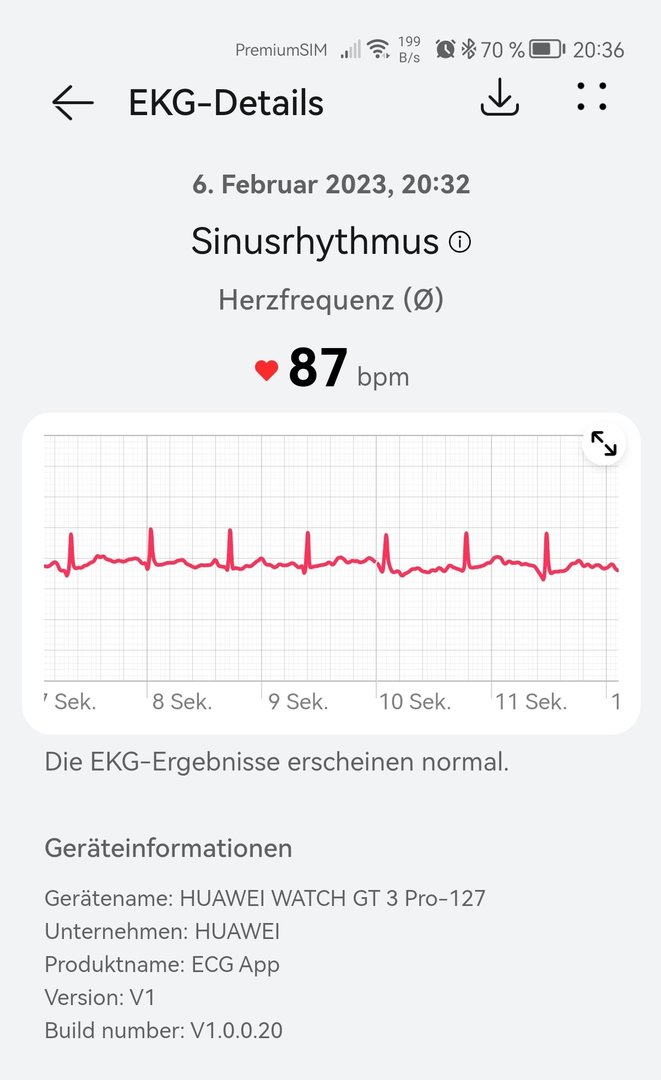Expand the EKG chart to fullscreen
Screen dimensions: 661x1080
point(604,444)
